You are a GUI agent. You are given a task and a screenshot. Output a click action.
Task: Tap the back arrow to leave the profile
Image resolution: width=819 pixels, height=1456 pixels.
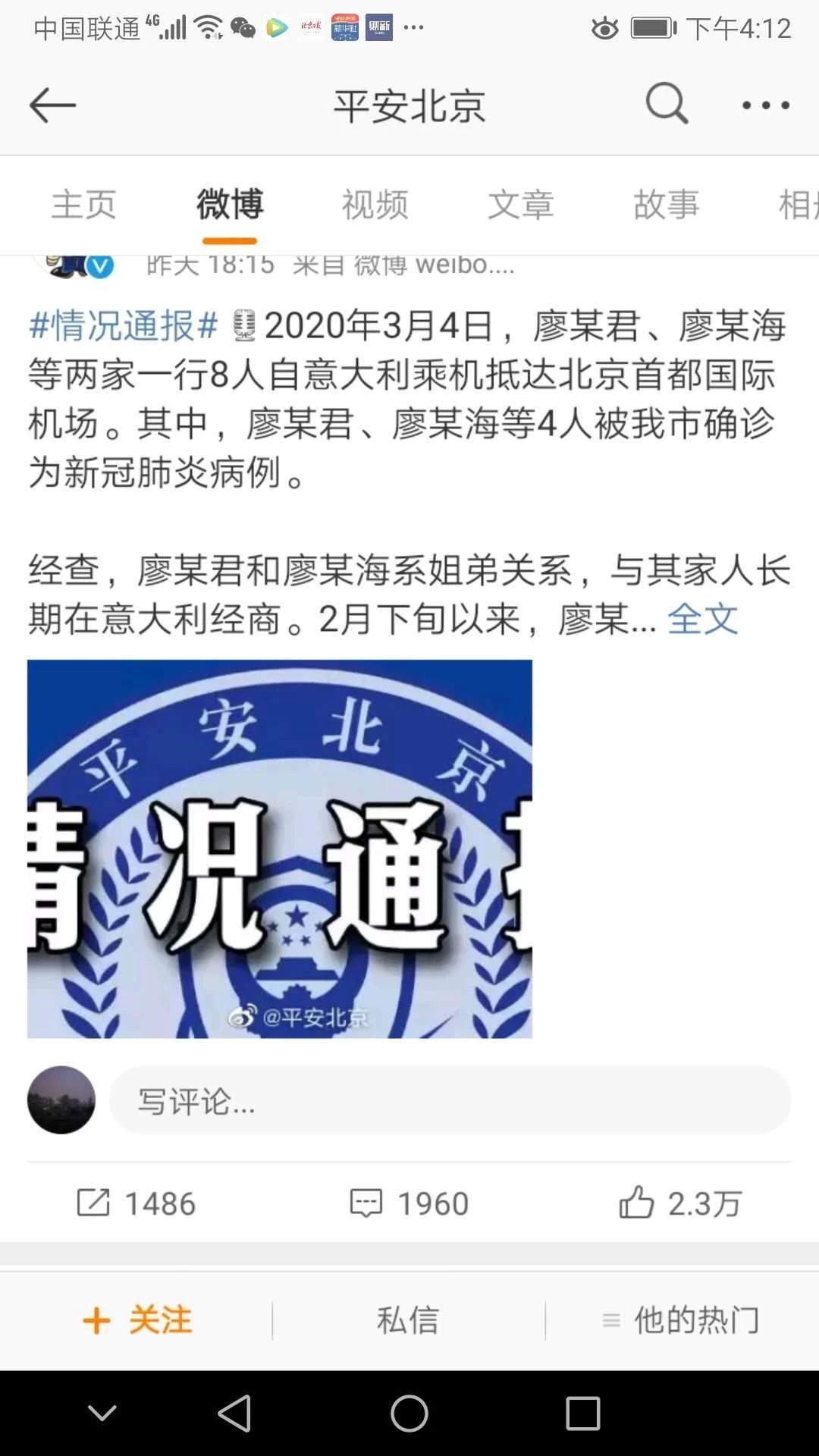click(x=53, y=104)
